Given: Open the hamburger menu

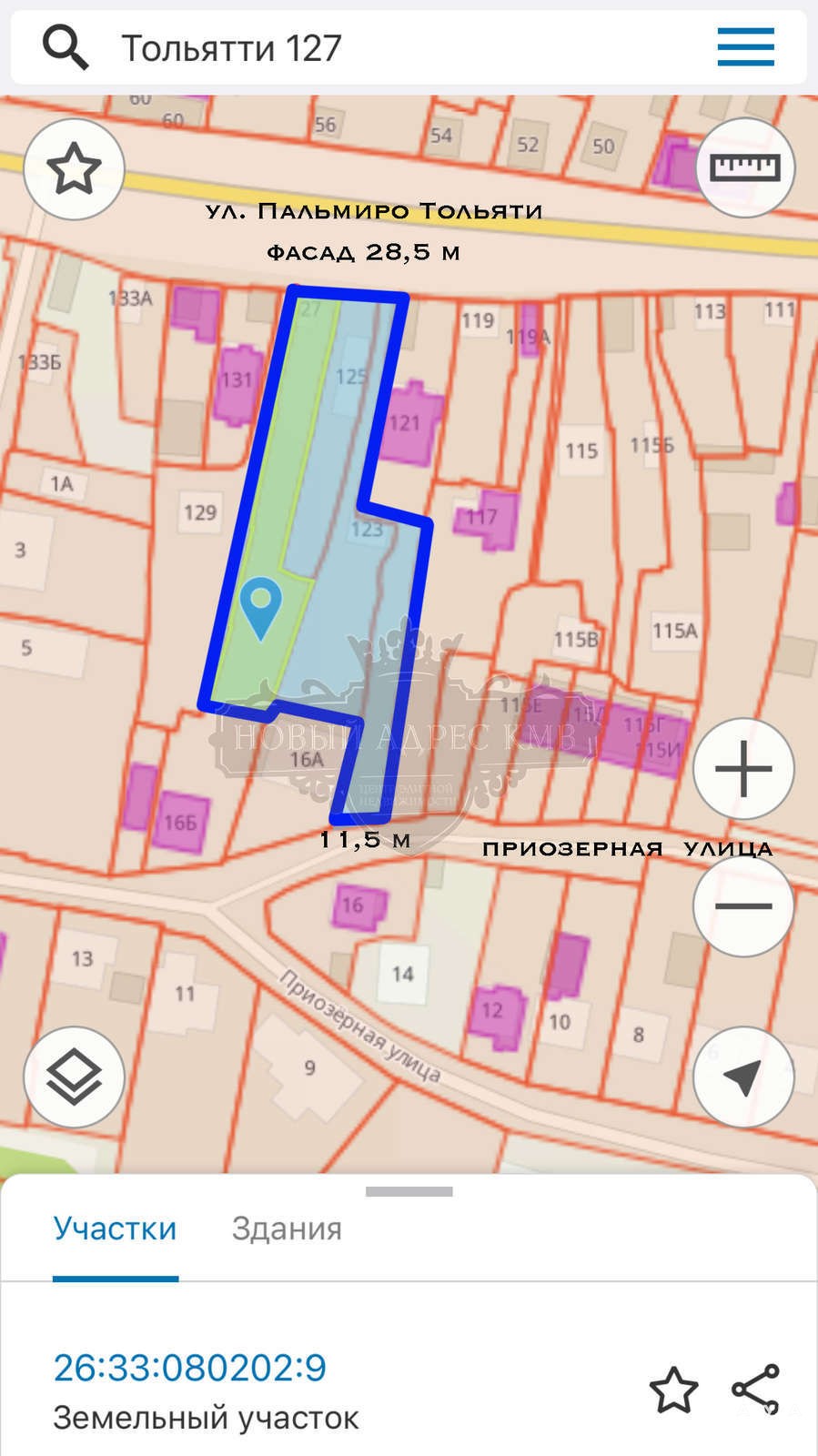Looking at the screenshot, I should (x=745, y=47).
